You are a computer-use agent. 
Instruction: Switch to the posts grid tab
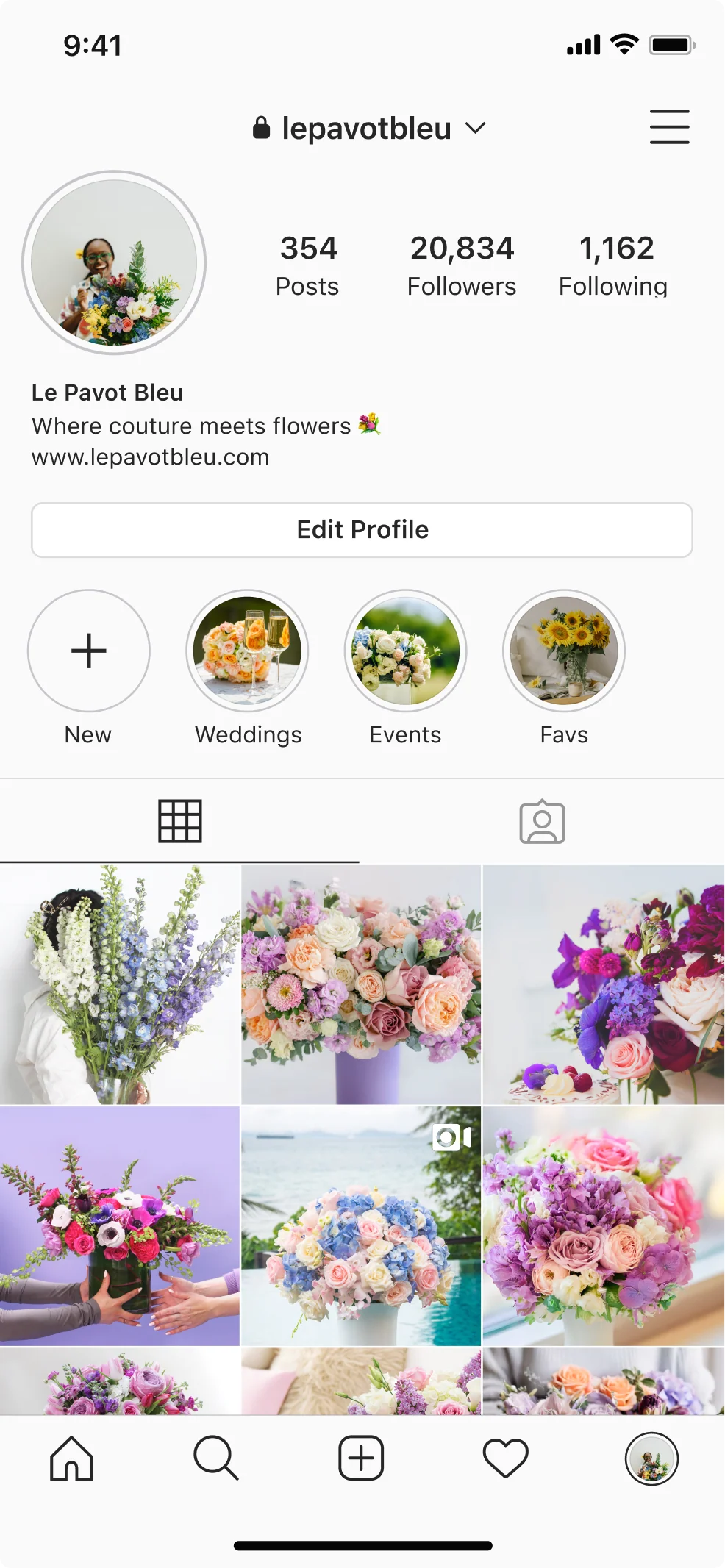point(179,821)
